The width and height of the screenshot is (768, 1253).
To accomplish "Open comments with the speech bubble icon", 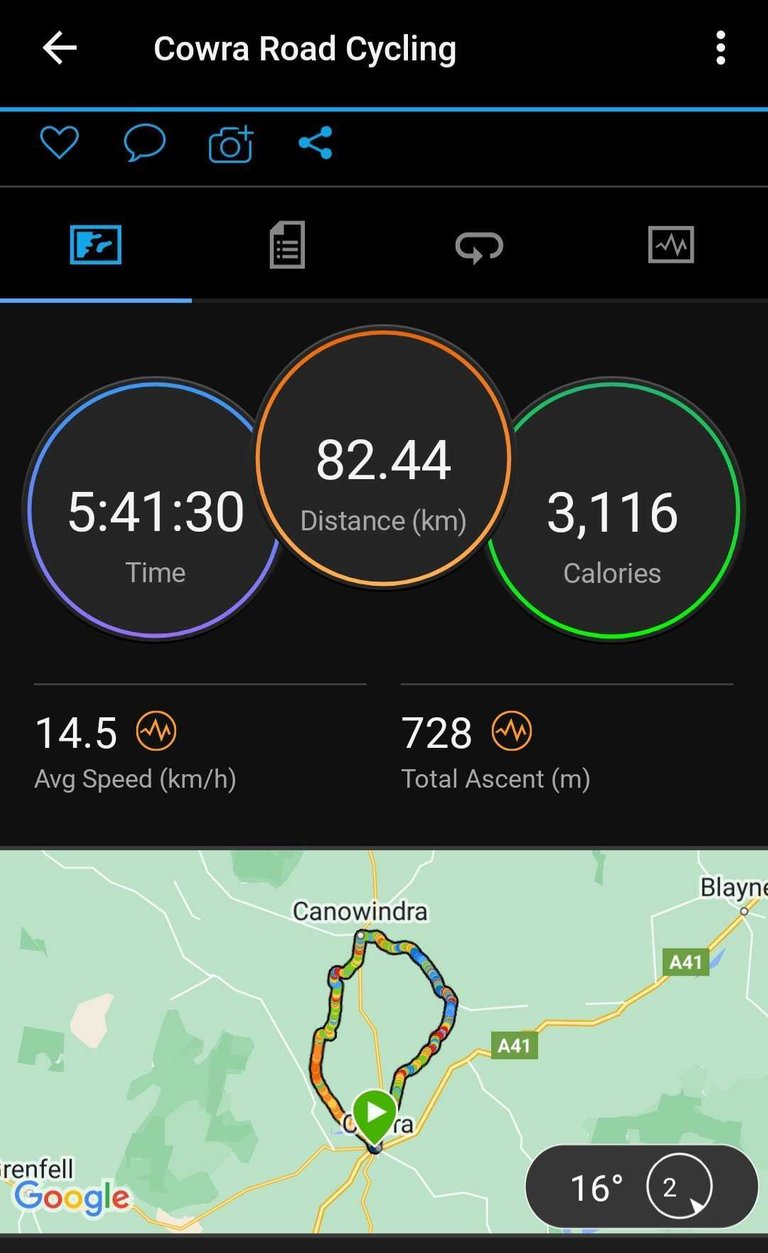I will pos(144,144).
